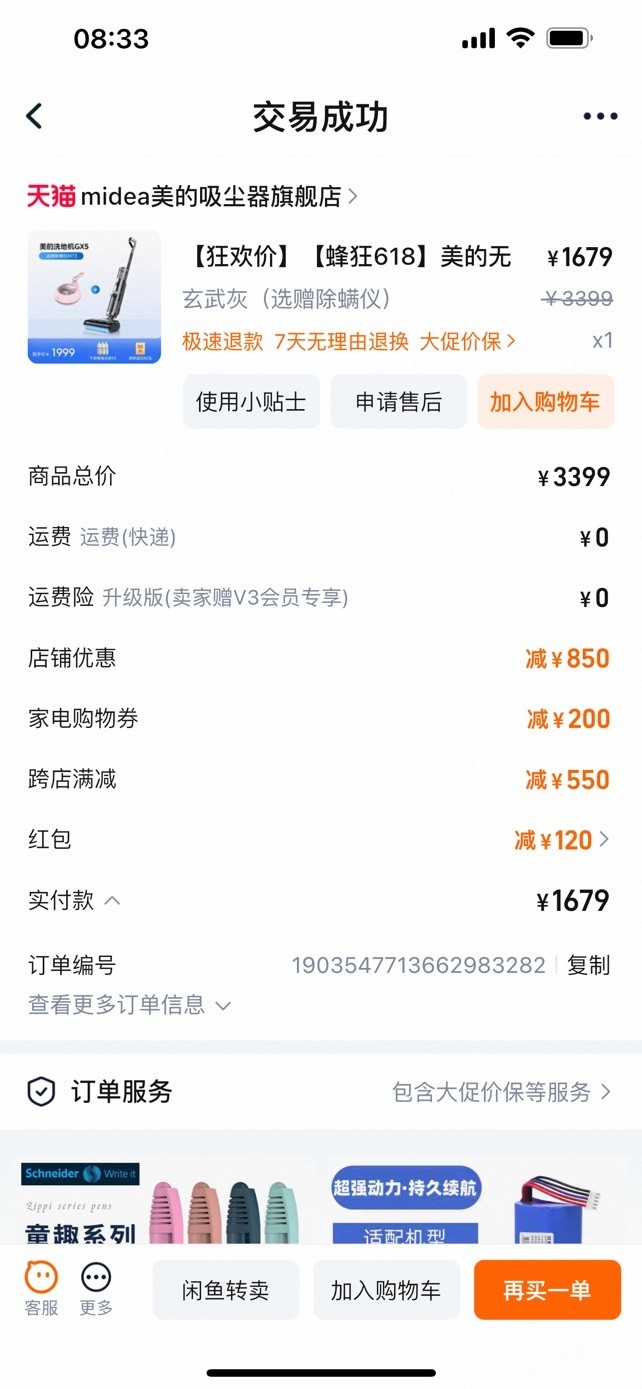Add the product to cart under the item
The width and height of the screenshot is (642, 1389).
545,402
